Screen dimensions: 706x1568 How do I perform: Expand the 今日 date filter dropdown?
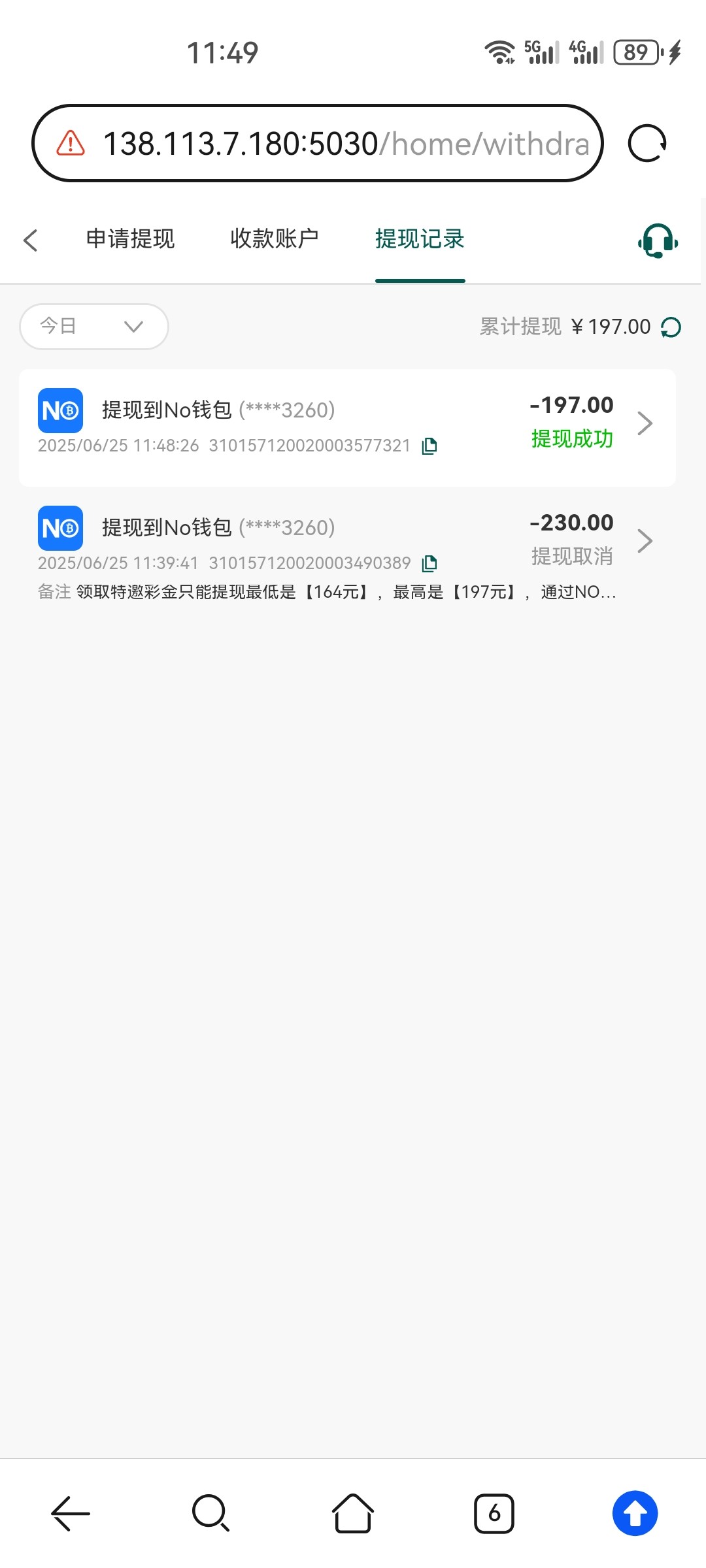tap(94, 326)
